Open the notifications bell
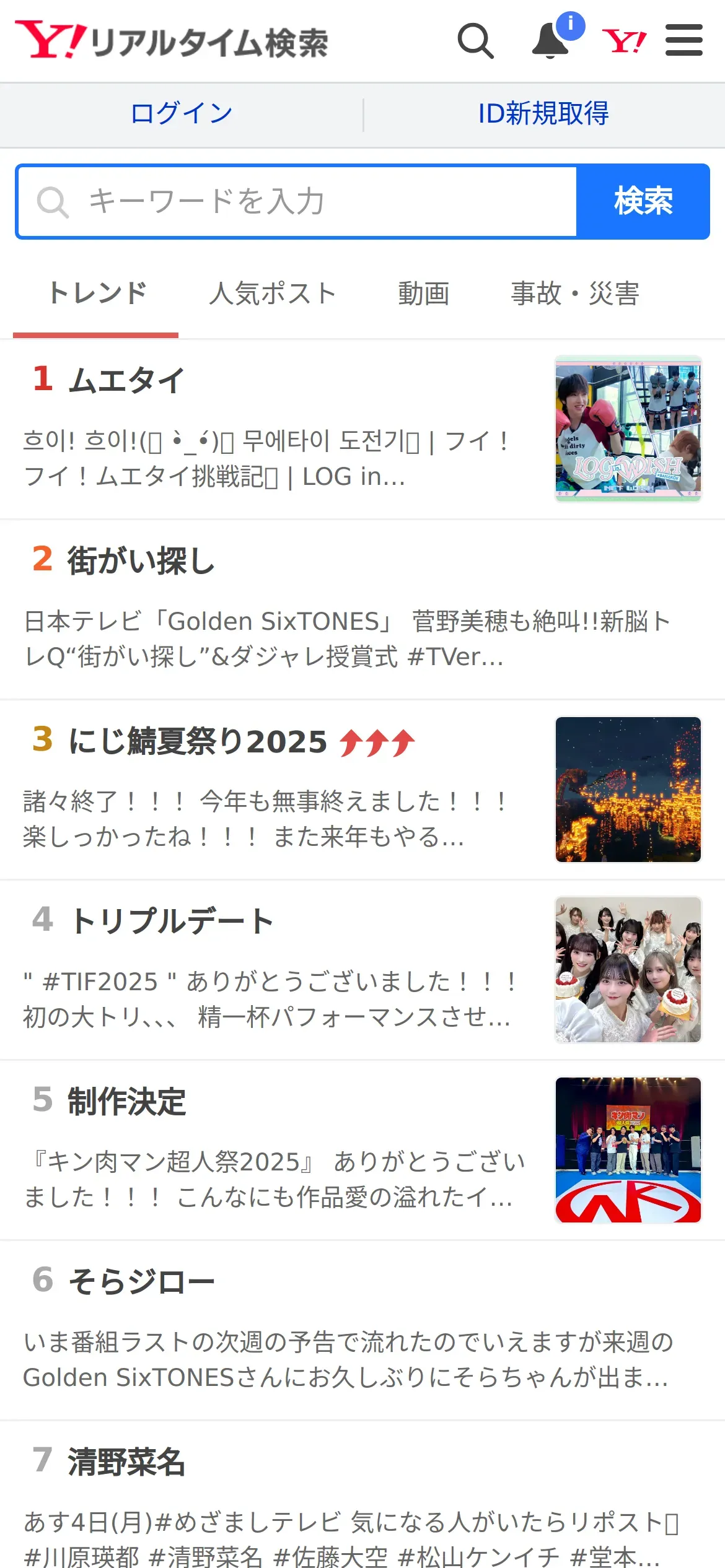This screenshot has height=1568, width=725. pyautogui.click(x=550, y=41)
